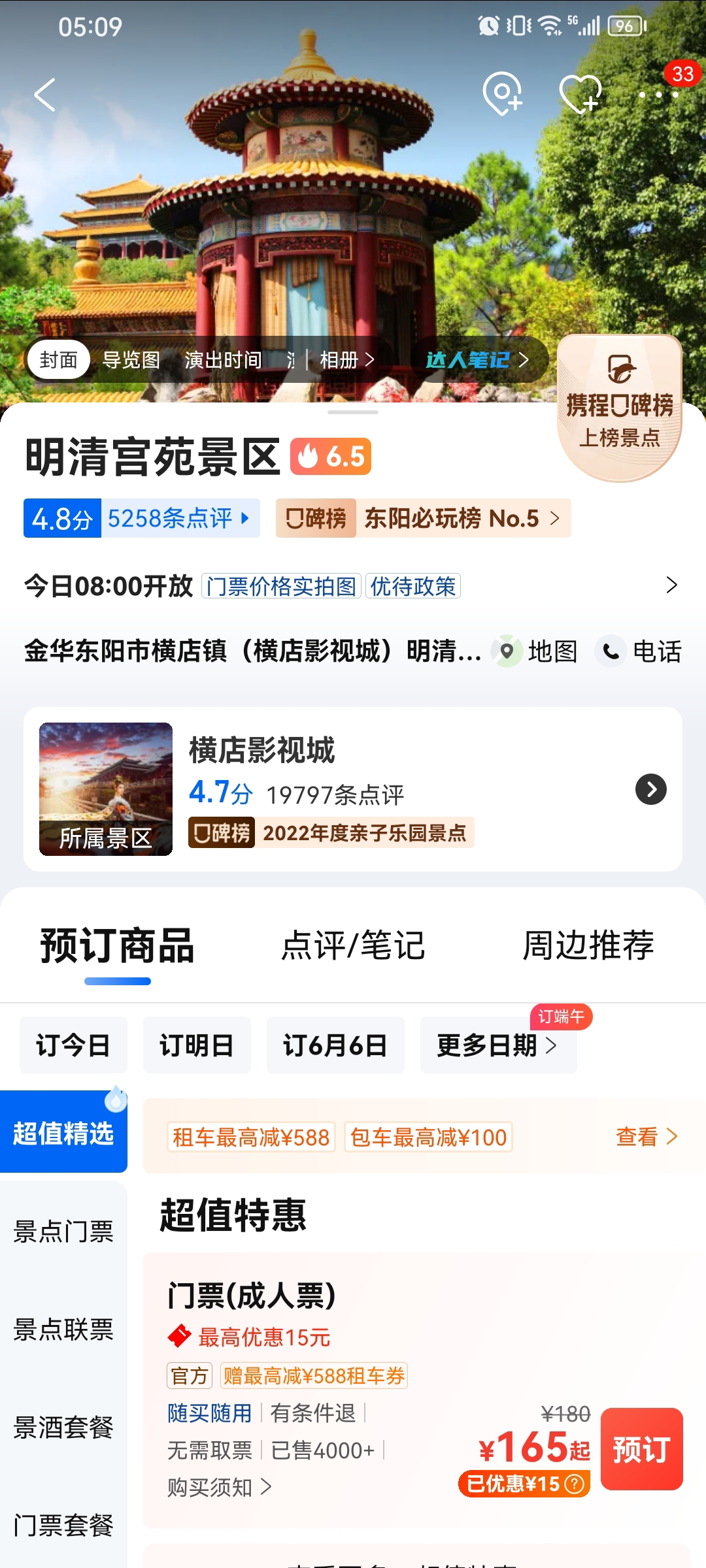The height and width of the screenshot is (1568, 706).
Task: Go back using the top-left arrow
Action: [44, 95]
